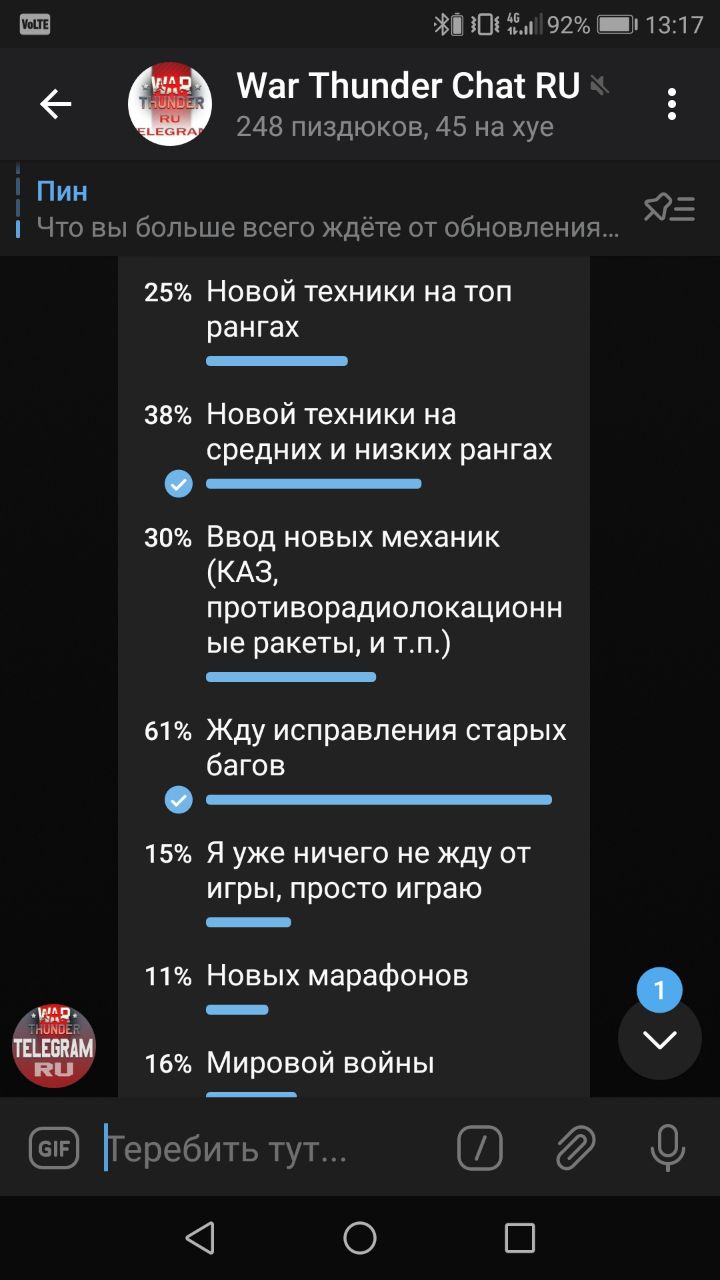
Task: Jump to the latest unread message
Action: click(659, 1039)
